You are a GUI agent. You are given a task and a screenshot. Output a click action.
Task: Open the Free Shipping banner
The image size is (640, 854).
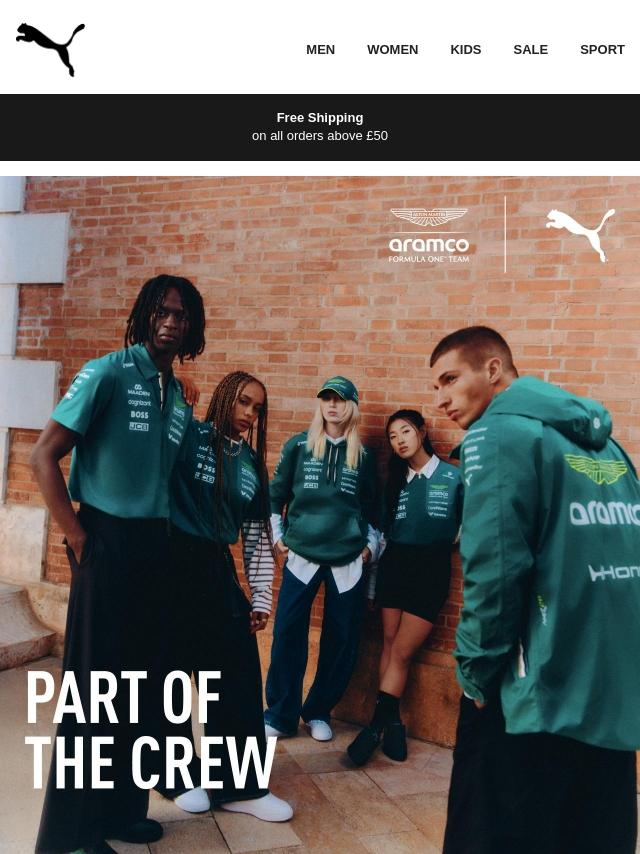pos(320,127)
